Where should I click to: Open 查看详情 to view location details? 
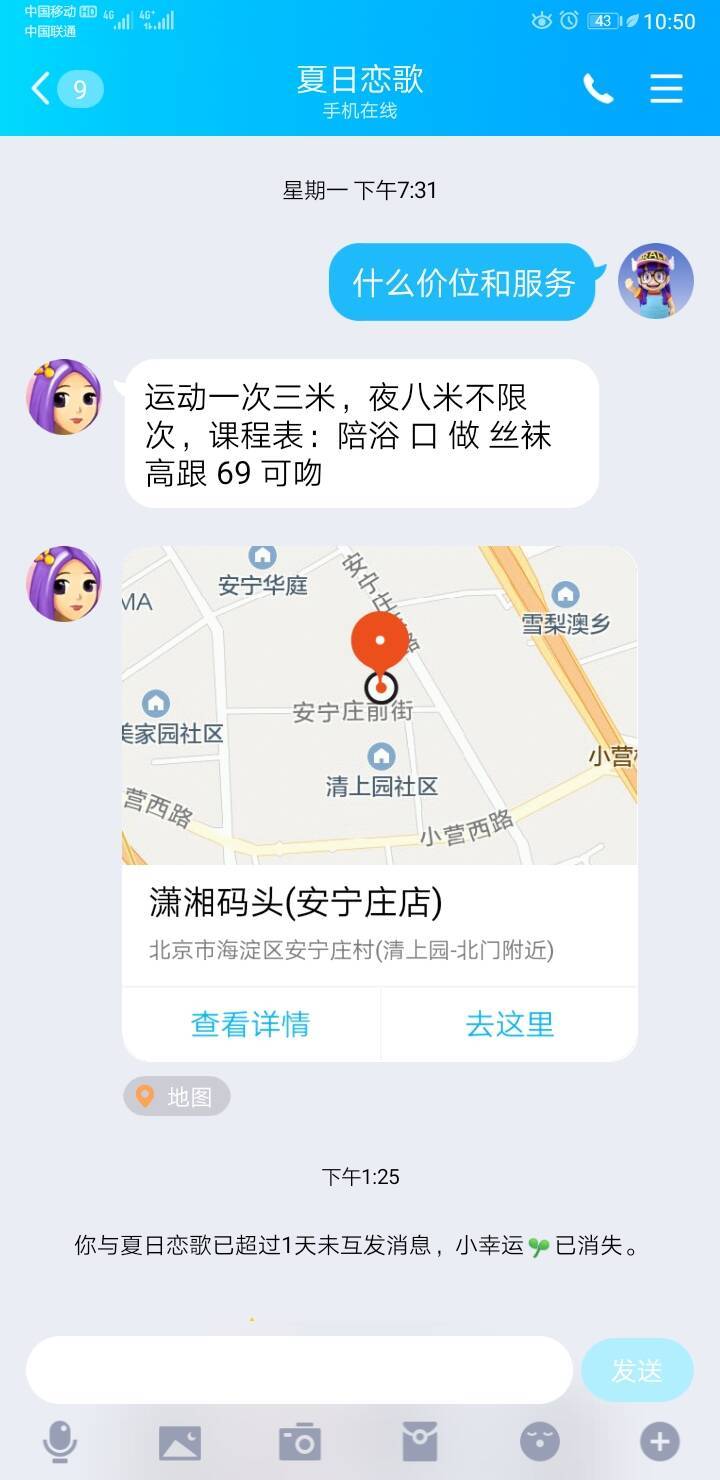249,1023
